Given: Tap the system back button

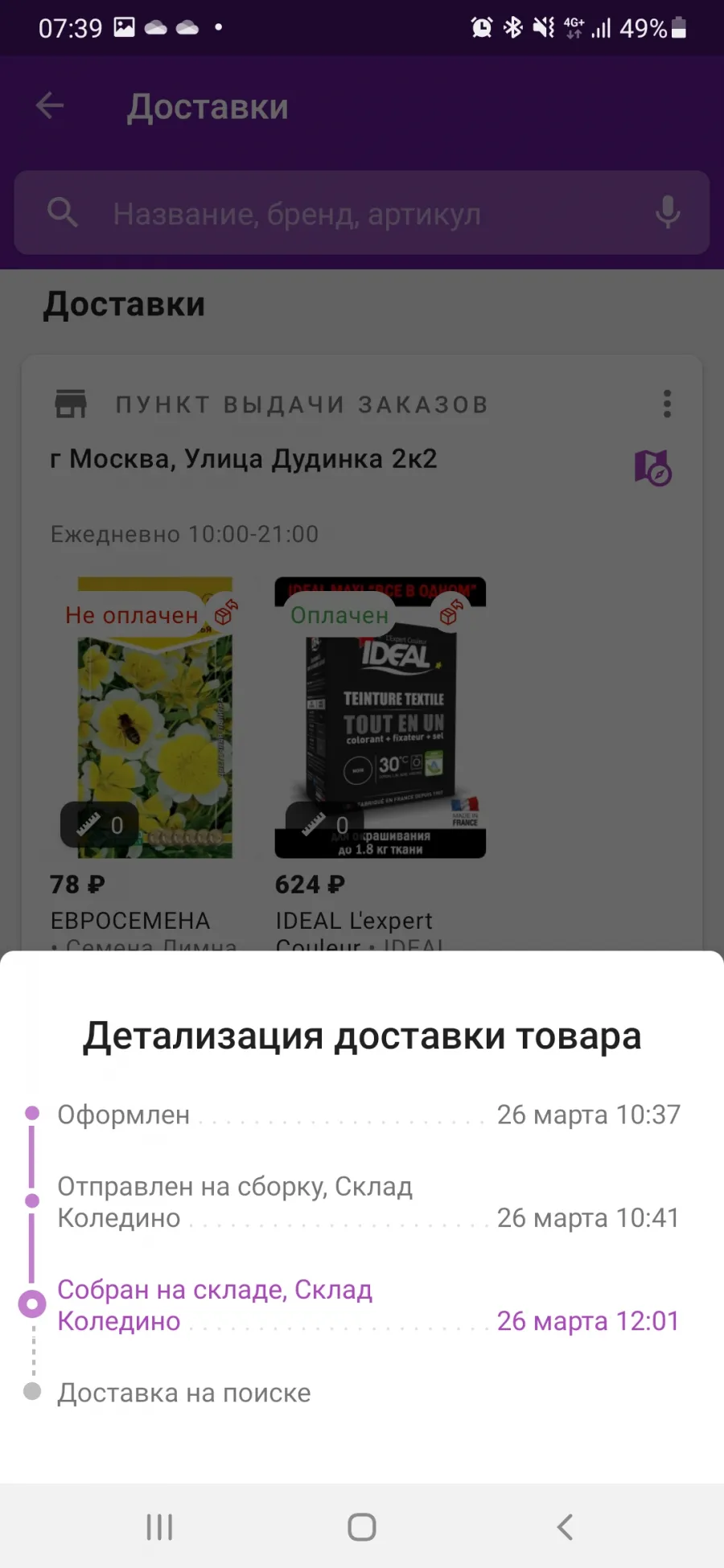Looking at the screenshot, I should pyautogui.click(x=565, y=1526).
